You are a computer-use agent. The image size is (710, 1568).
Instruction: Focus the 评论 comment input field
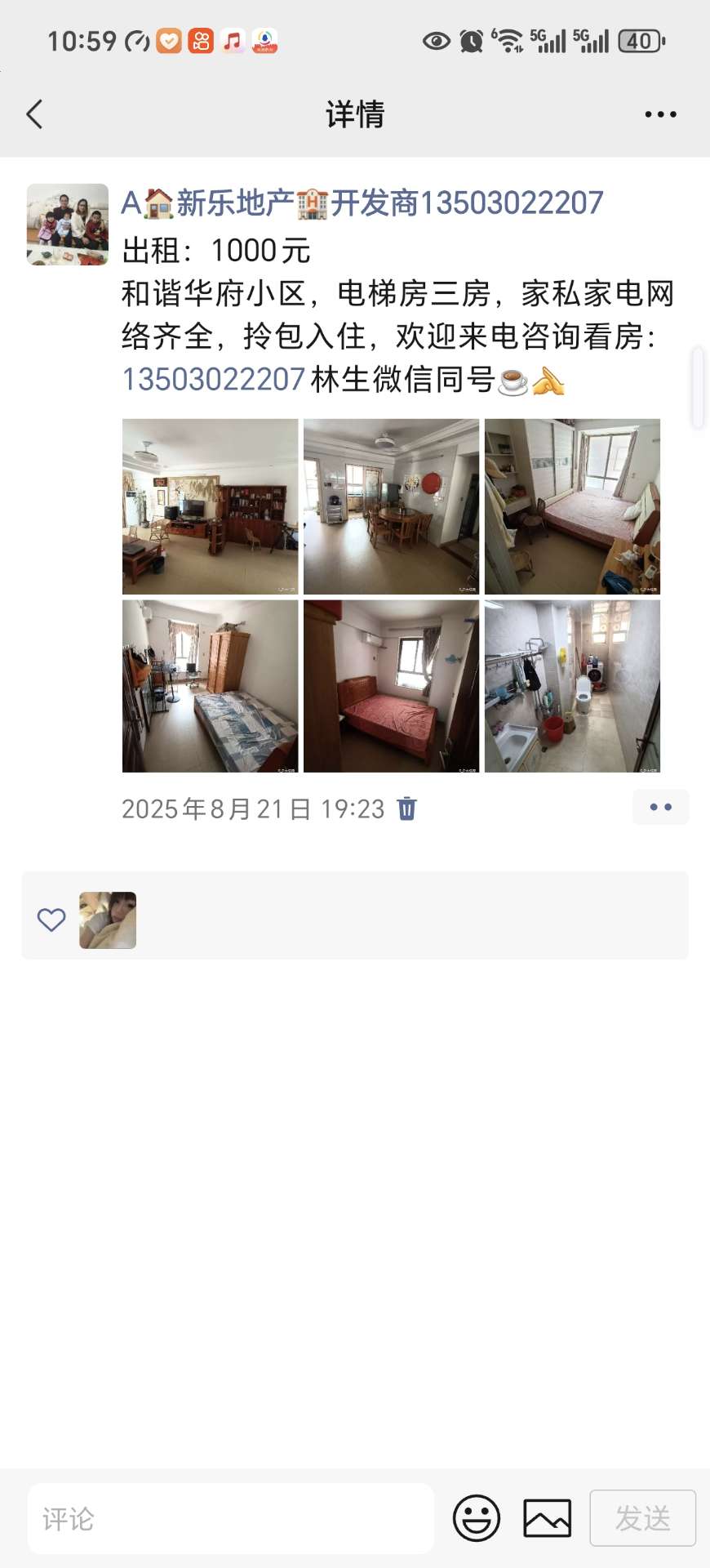coord(230,1518)
